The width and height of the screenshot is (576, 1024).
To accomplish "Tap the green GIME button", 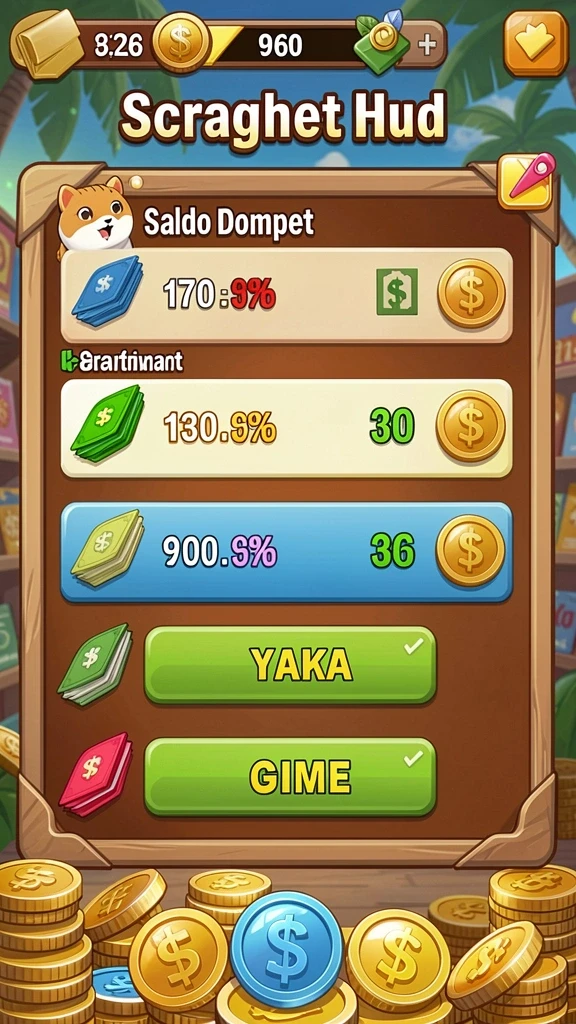I will click(x=290, y=777).
